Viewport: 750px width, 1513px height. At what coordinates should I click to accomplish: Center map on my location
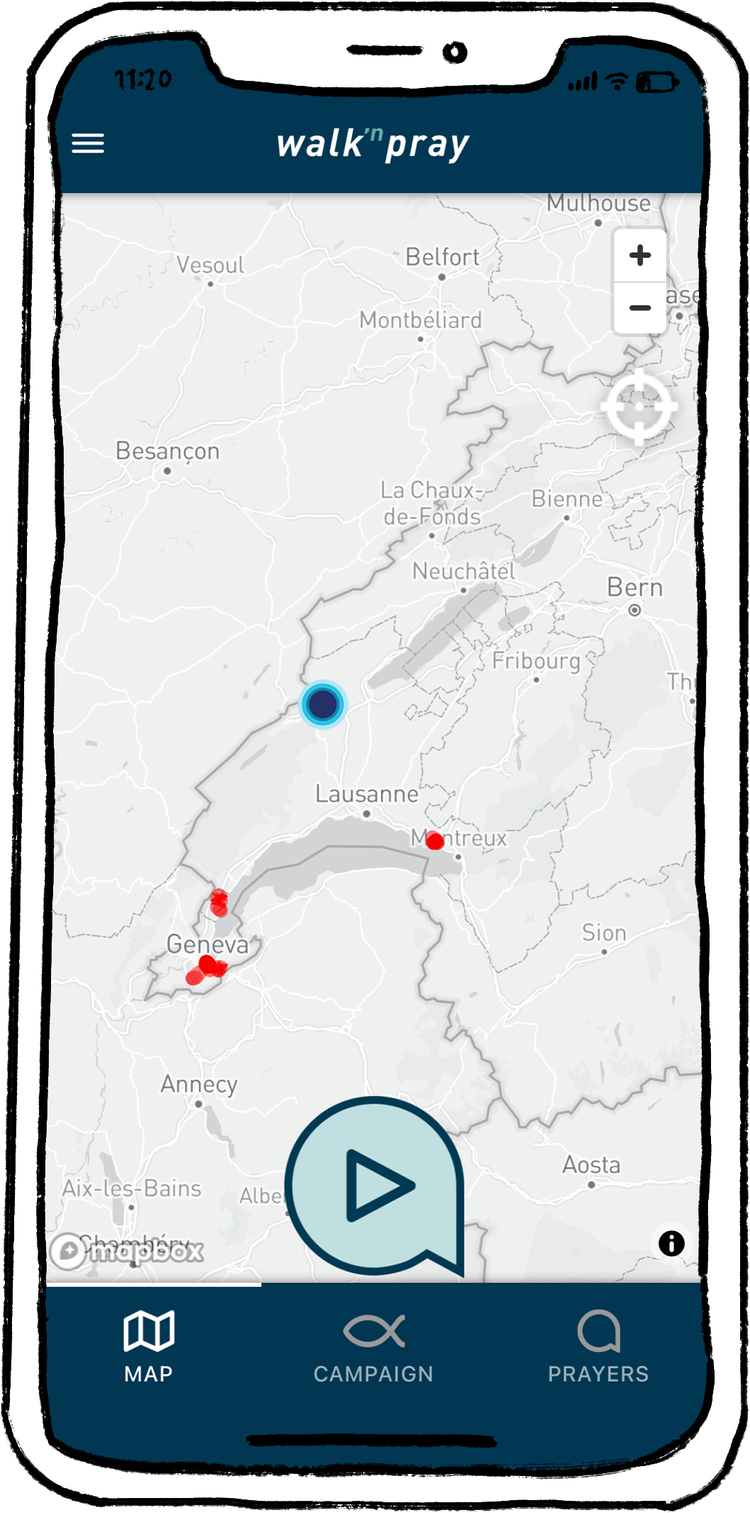(x=639, y=407)
